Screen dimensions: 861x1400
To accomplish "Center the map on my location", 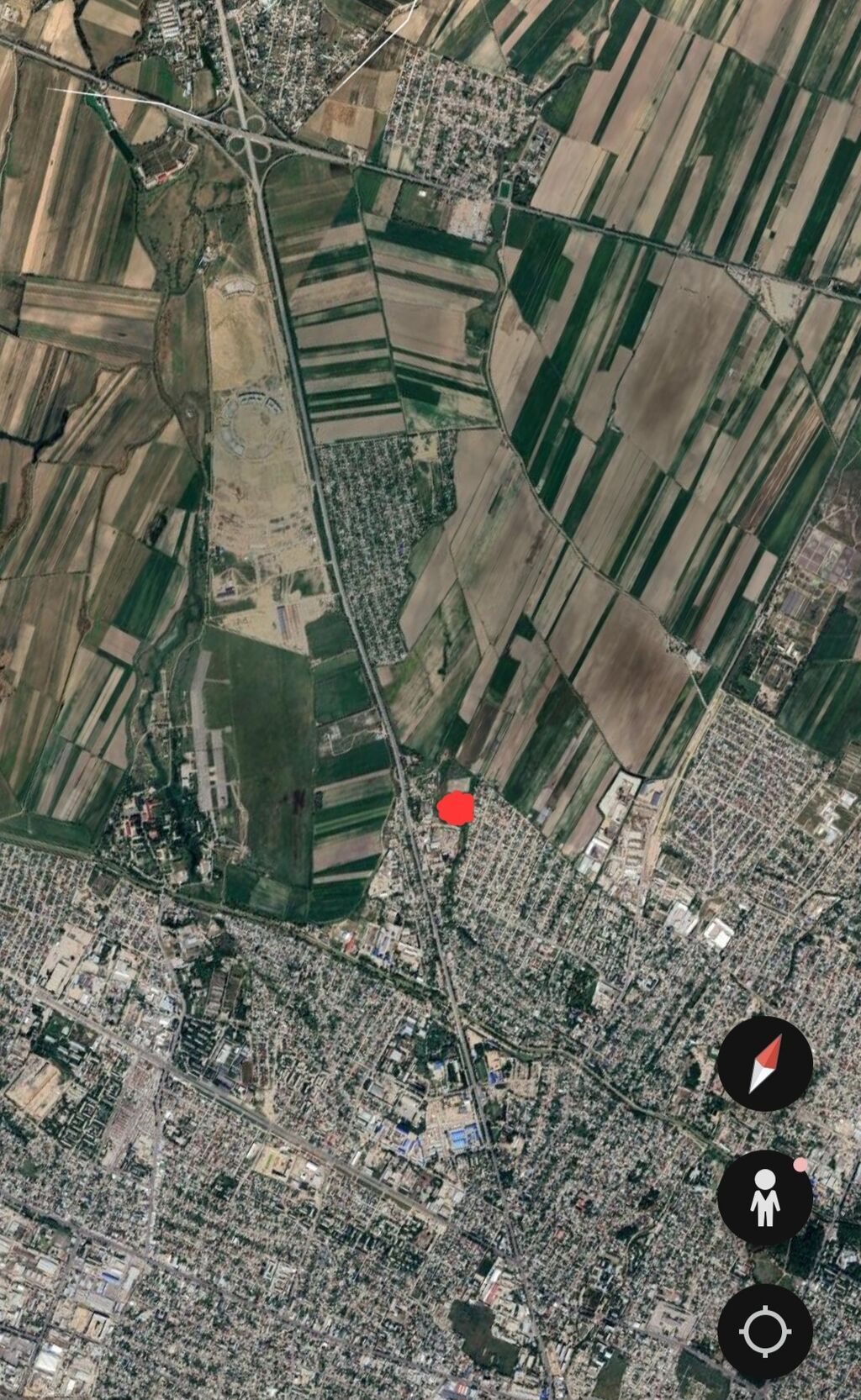I will tap(764, 1332).
